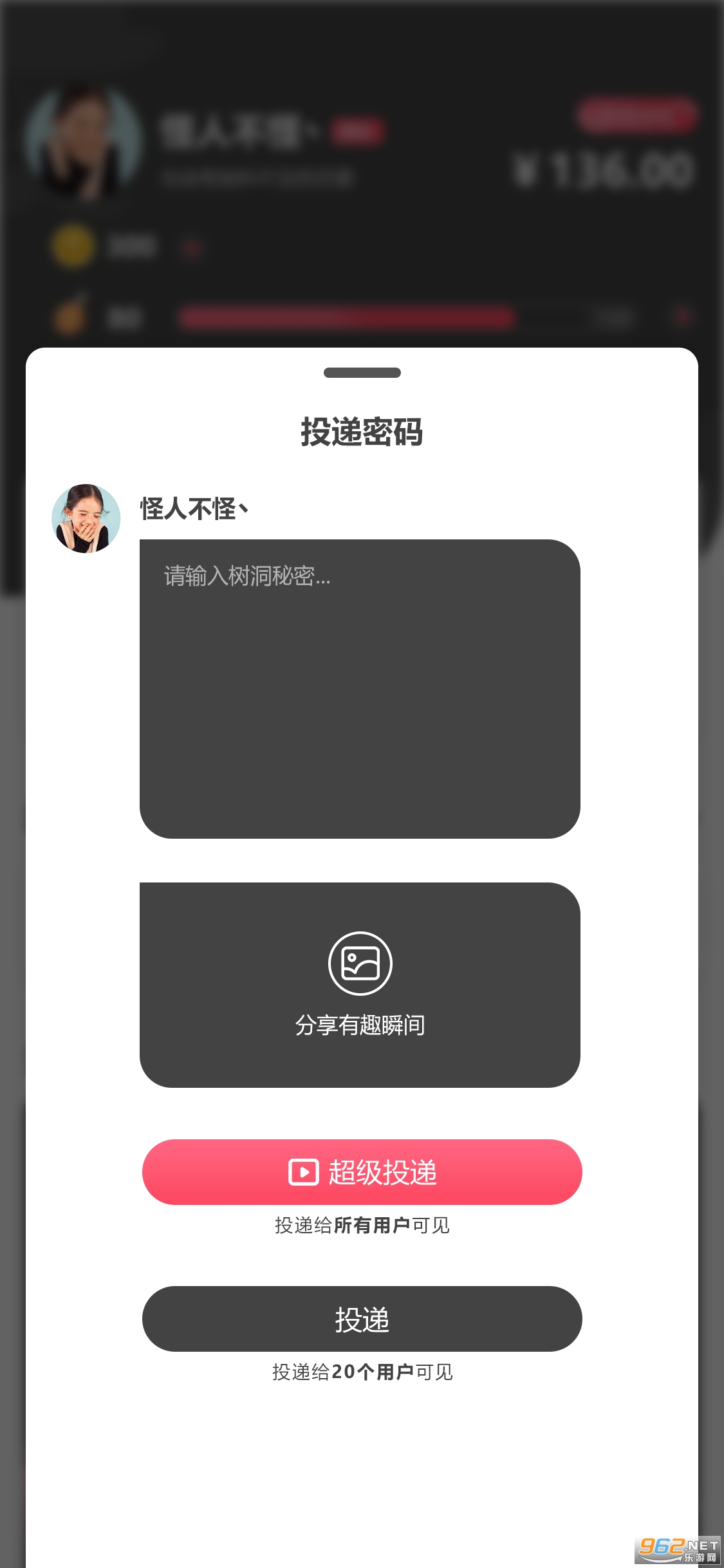Tap the gray 投递 button
The width and height of the screenshot is (724, 1568).
pos(362,1319)
